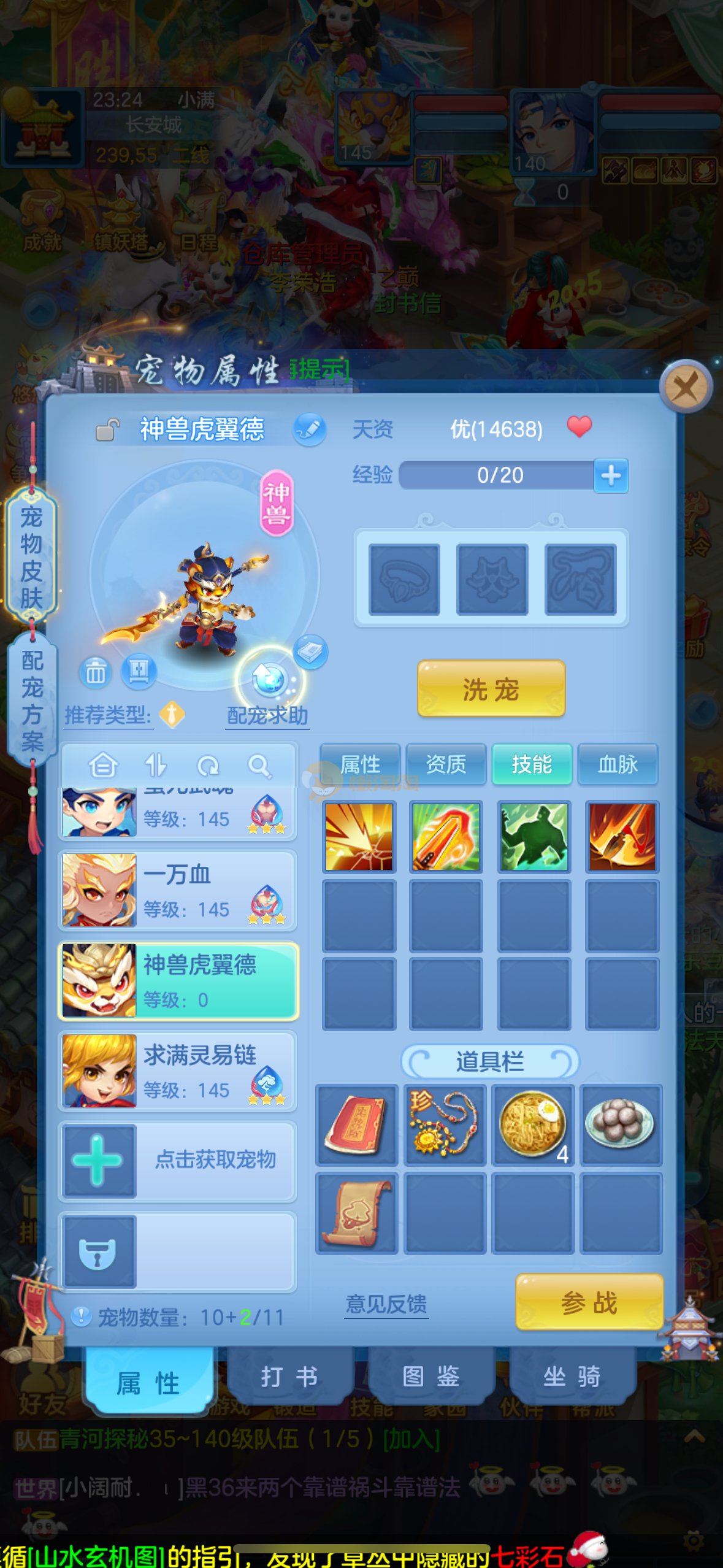Tap the search icon above pet list
Image resolution: width=723 pixels, height=1568 pixels.
pyautogui.click(x=259, y=766)
